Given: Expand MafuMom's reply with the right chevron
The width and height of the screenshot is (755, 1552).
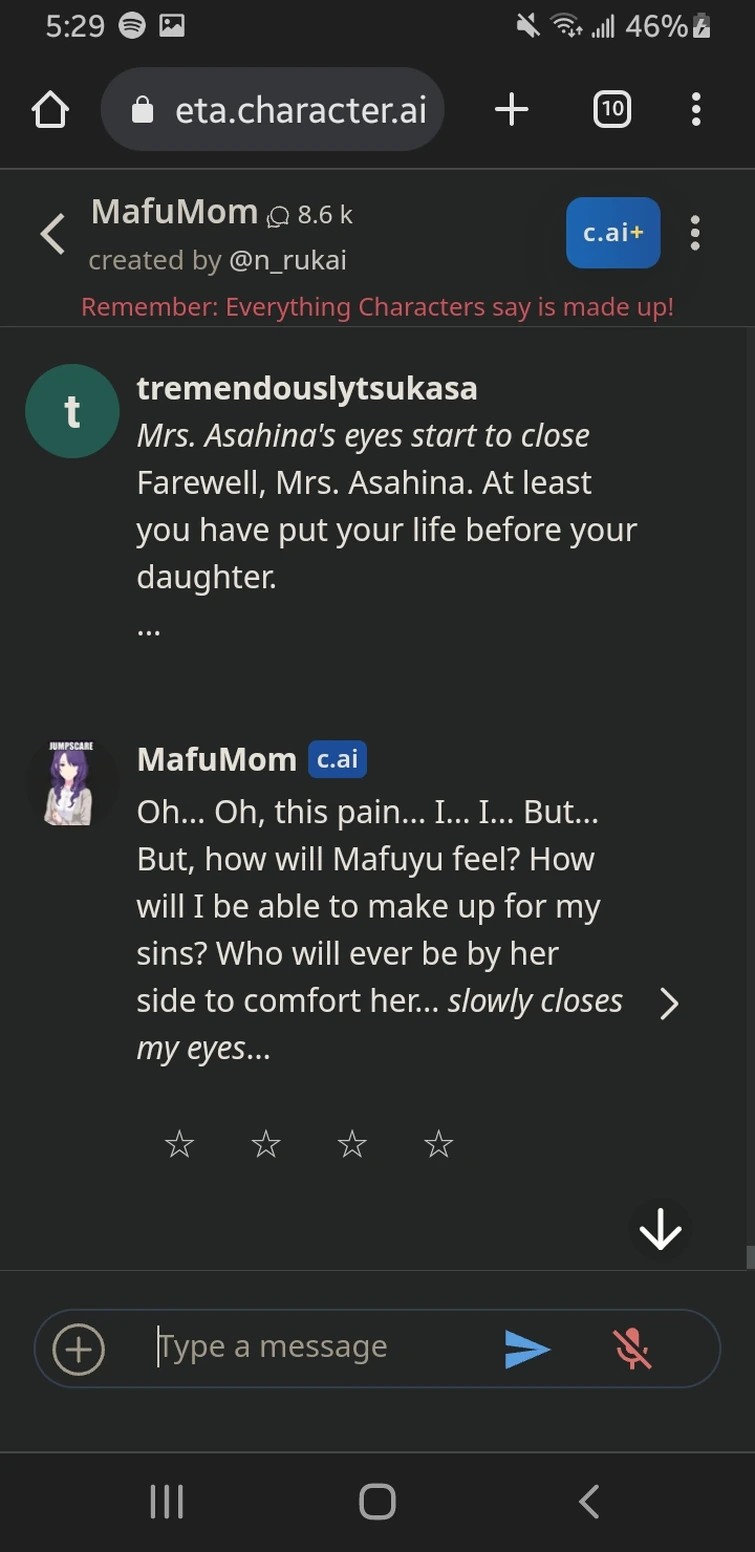Looking at the screenshot, I should point(669,1003).
